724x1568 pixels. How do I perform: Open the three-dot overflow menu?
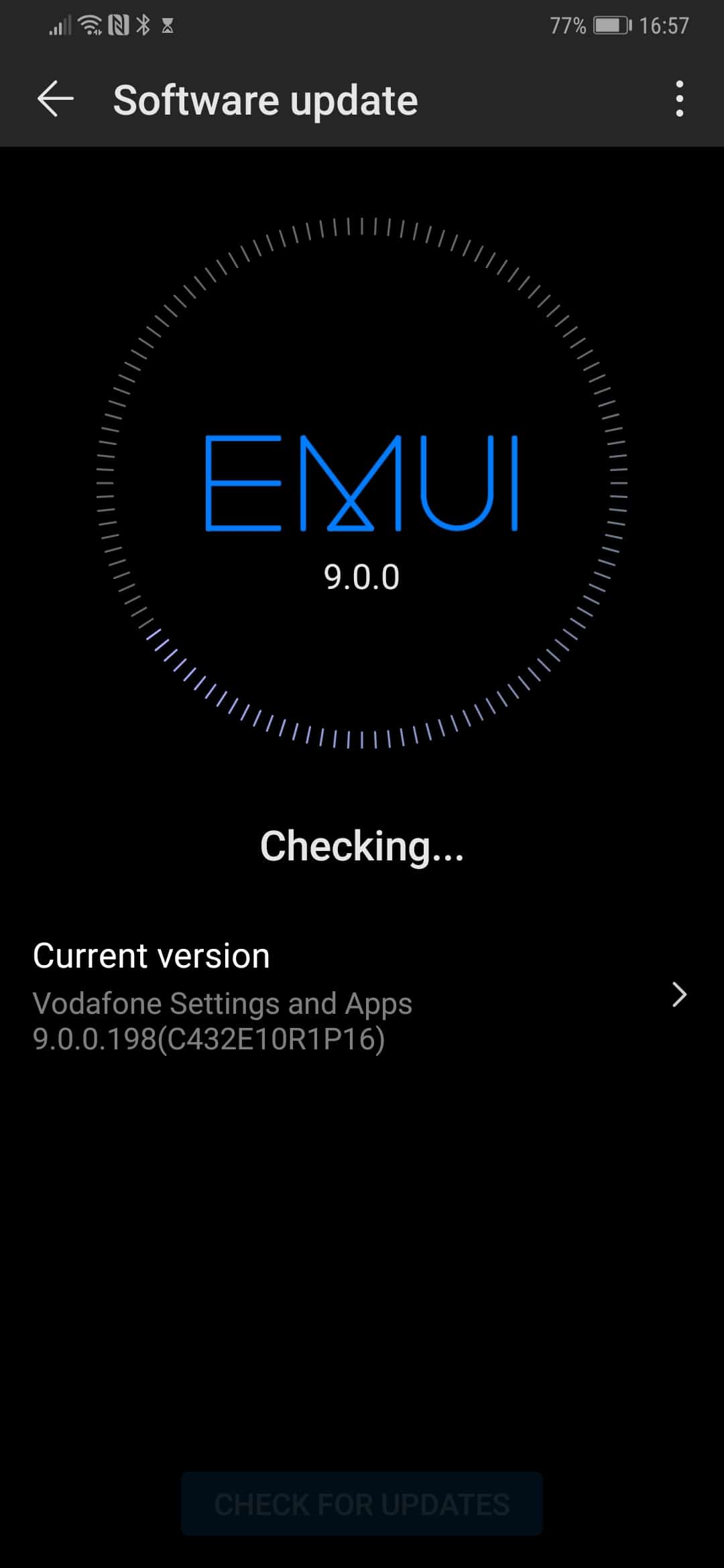(x=679, y=99)
